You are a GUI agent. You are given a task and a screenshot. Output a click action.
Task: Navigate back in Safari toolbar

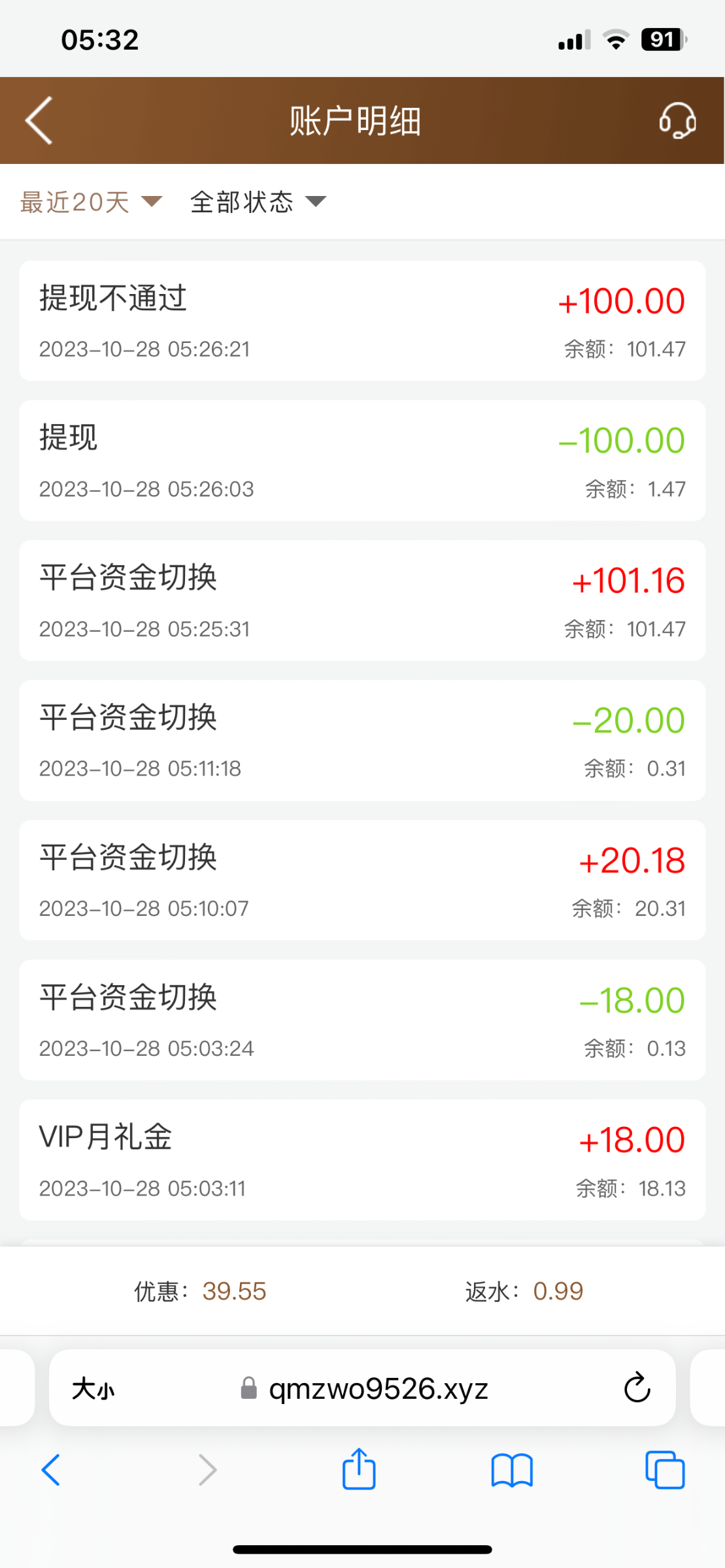tap(51, 1470)
